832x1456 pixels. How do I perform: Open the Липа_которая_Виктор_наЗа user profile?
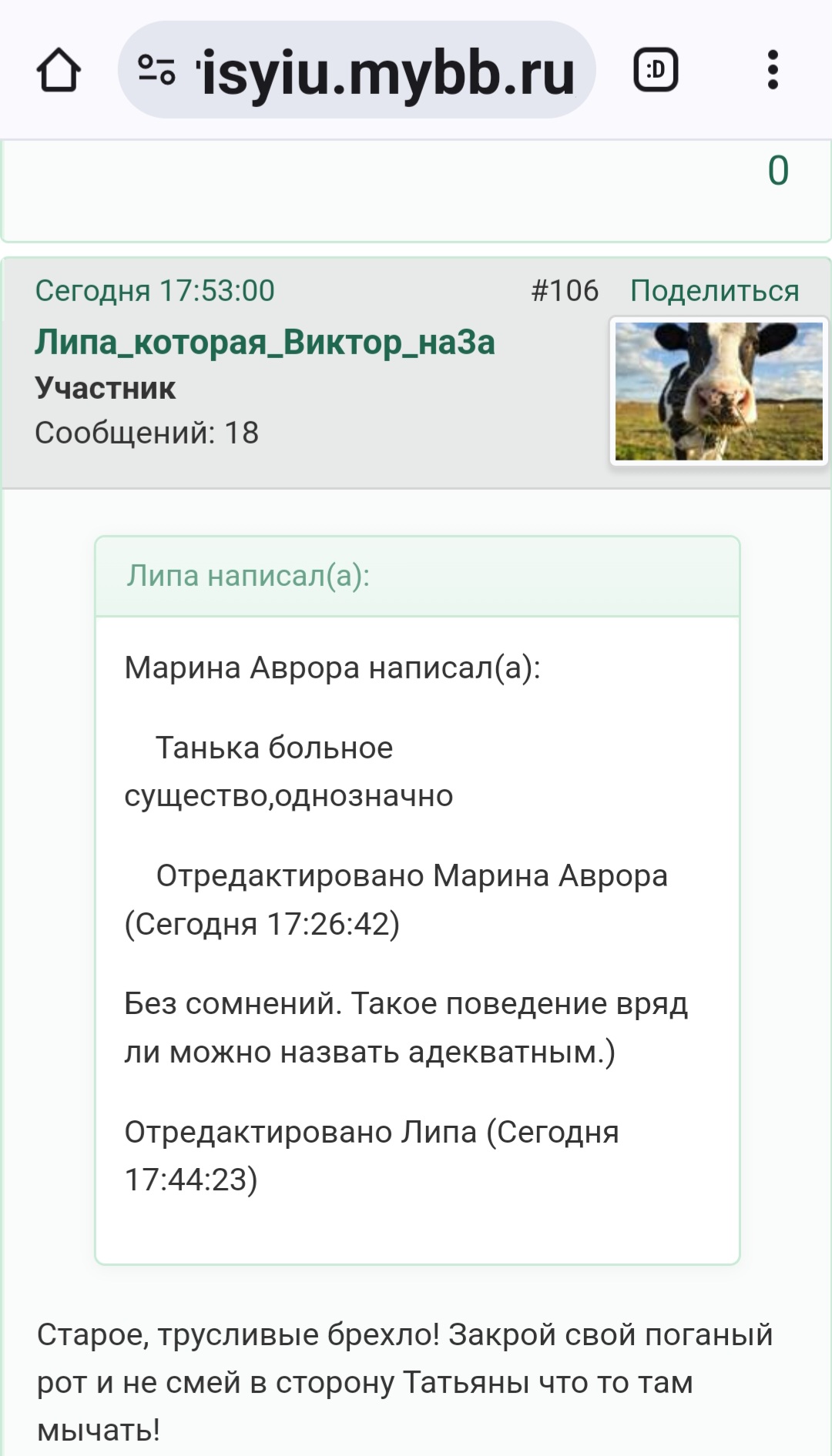(x=264, y=342)
